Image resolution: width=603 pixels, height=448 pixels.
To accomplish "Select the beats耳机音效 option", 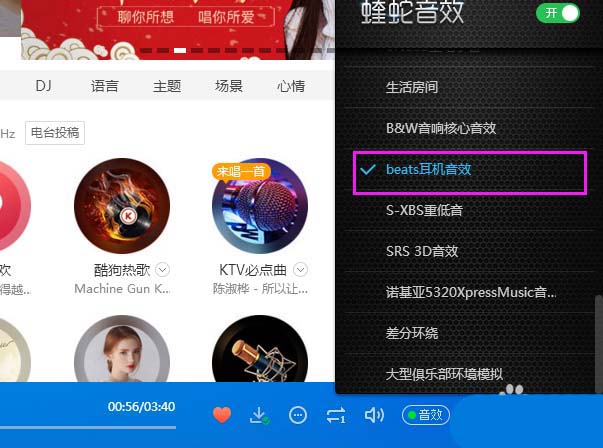I will (x=428, y=170).
